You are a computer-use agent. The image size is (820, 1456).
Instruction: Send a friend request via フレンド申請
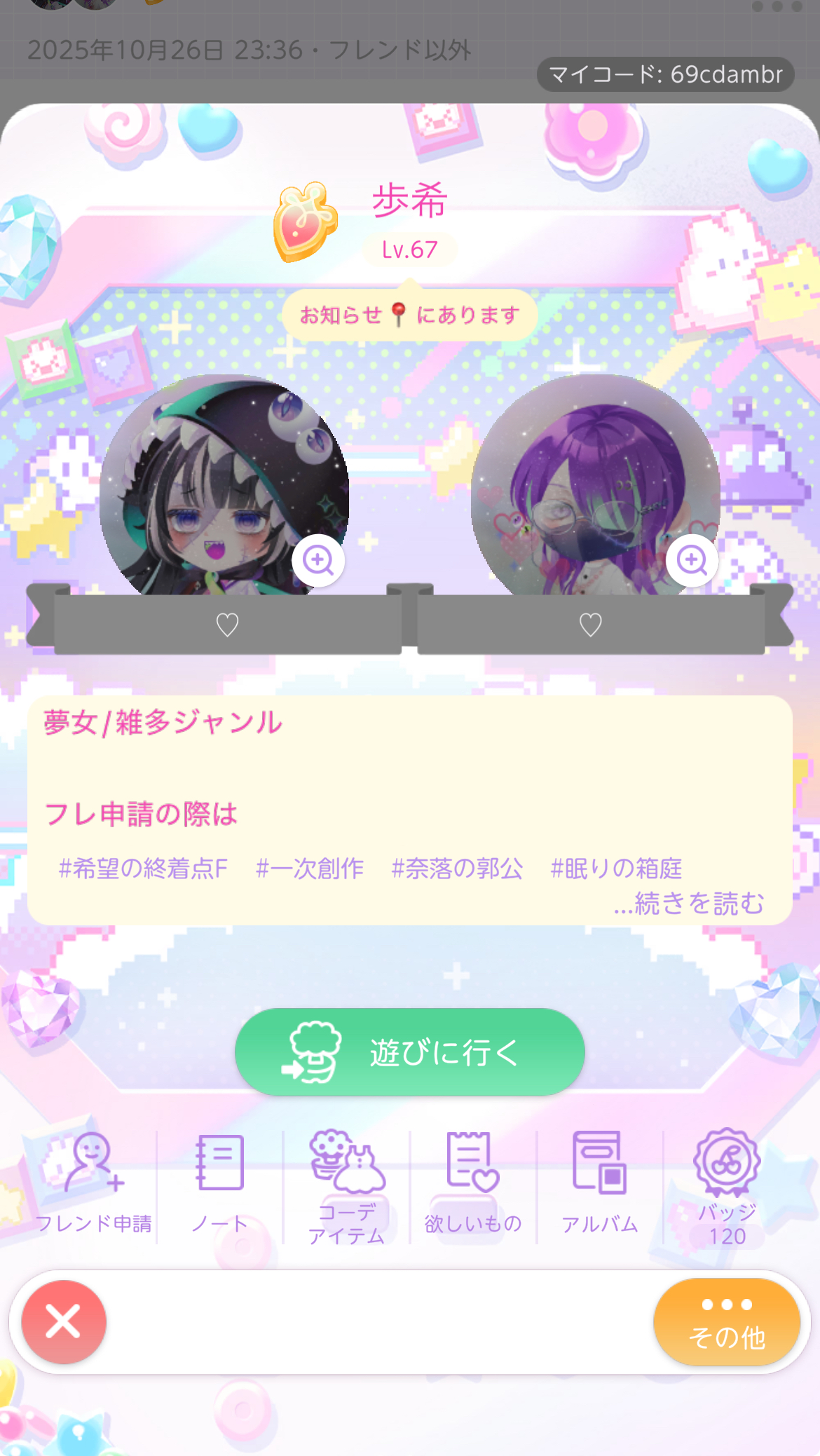93,1185
